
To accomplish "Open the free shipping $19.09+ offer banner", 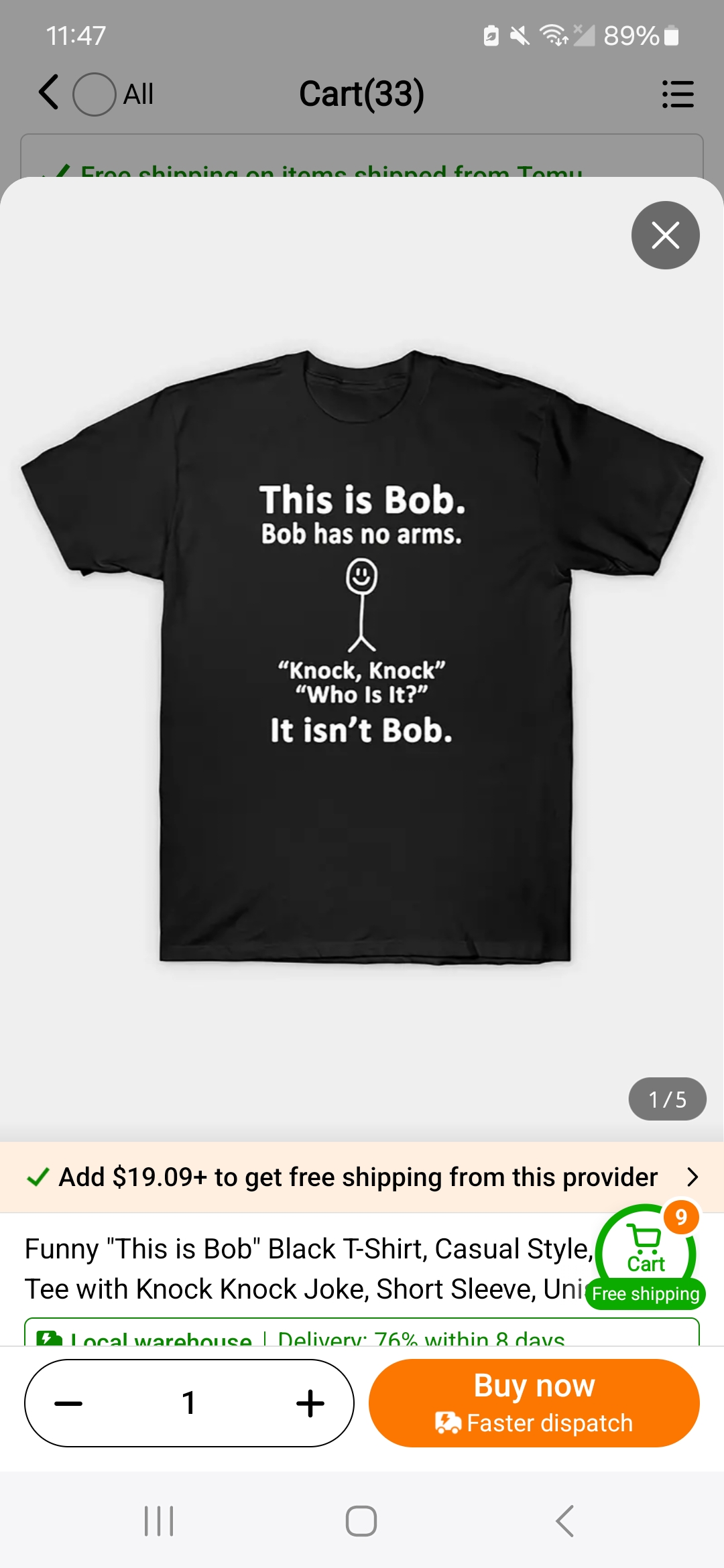I will pos(362,1177).
